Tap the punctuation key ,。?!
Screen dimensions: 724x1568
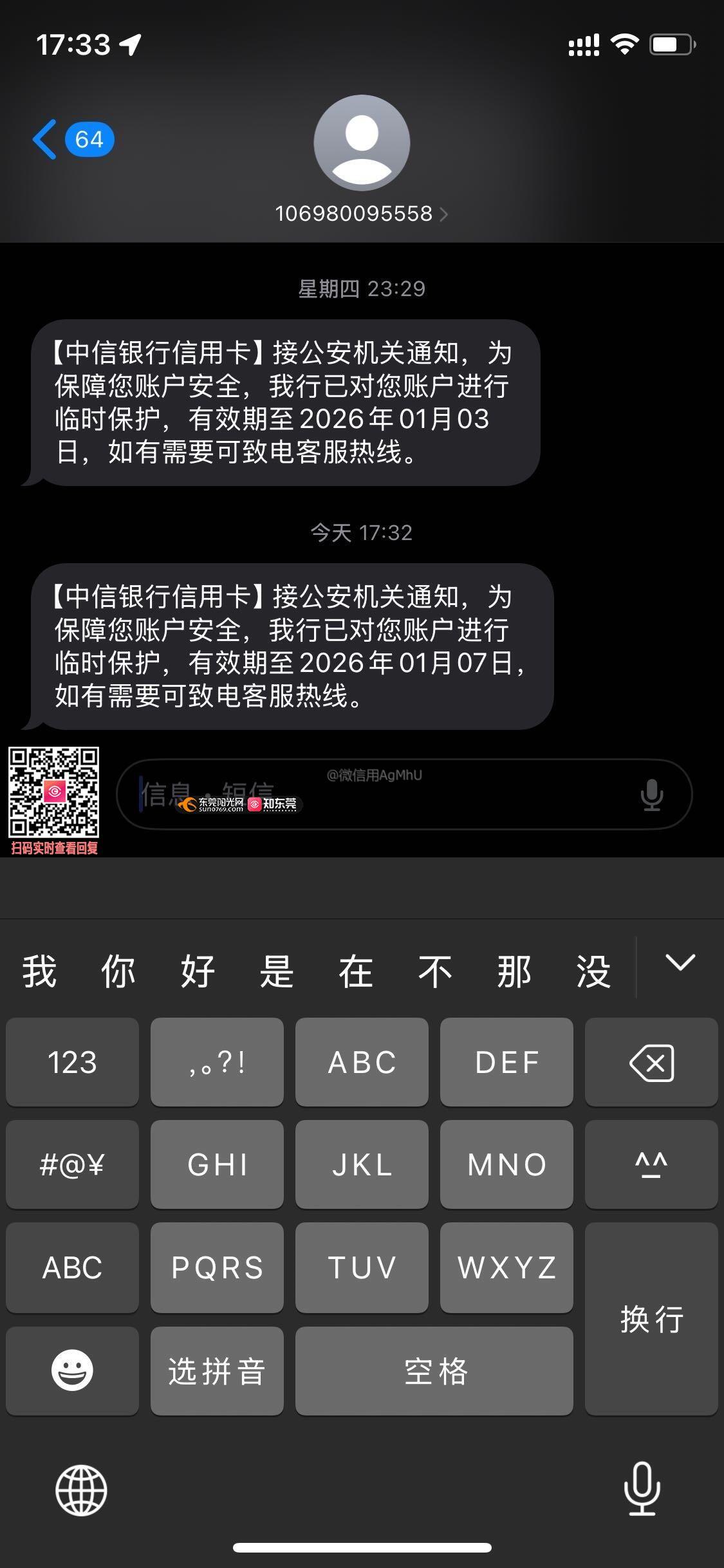click(x=217, y=1062)
